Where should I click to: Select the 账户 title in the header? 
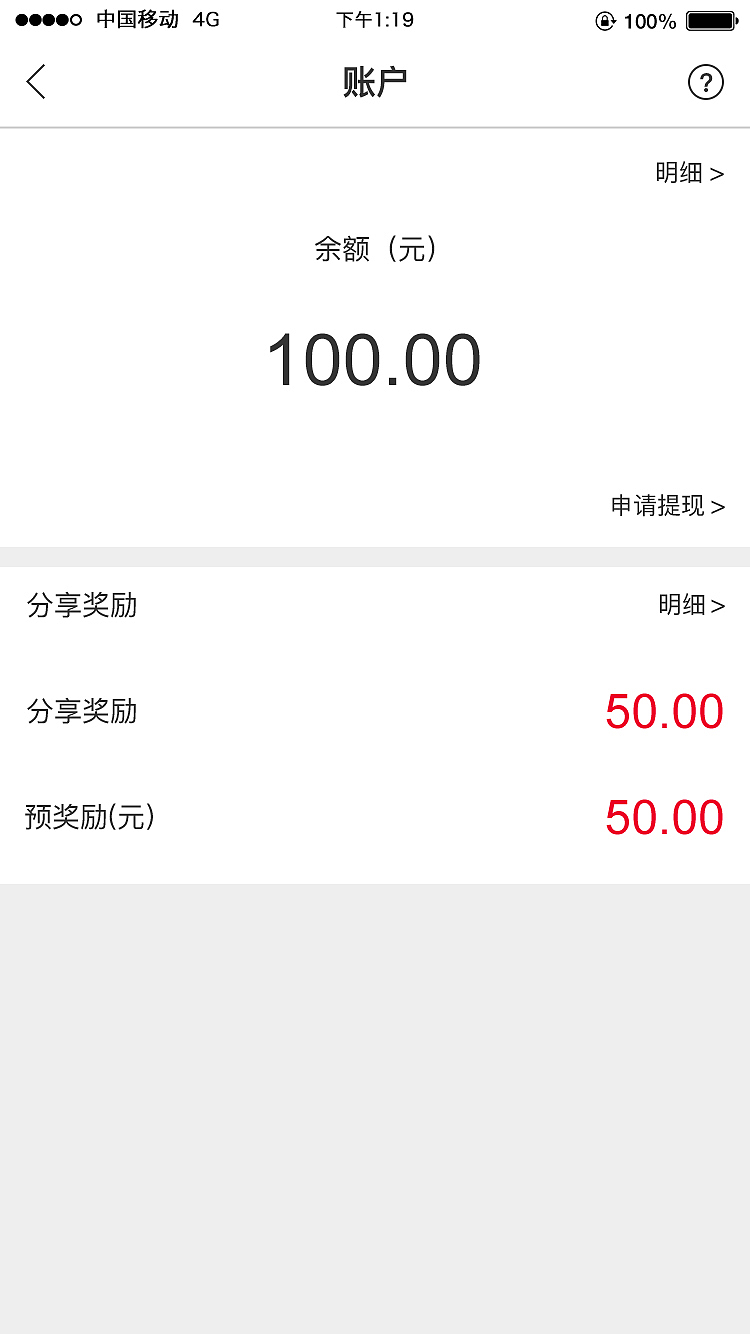tap(375, 82)
